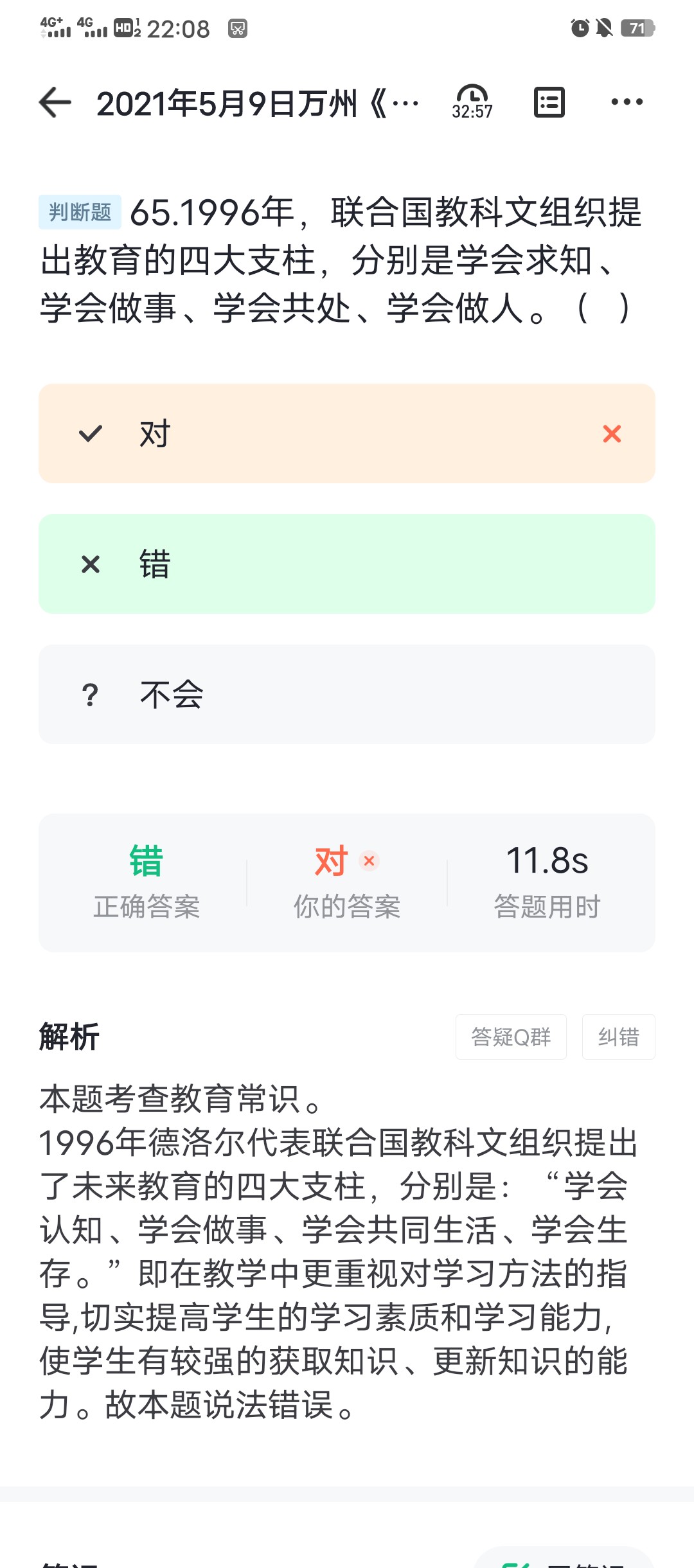This screenshot has width=694, height=1568.
Task: Go back using the top-left arrow
Action: (55, 102)
